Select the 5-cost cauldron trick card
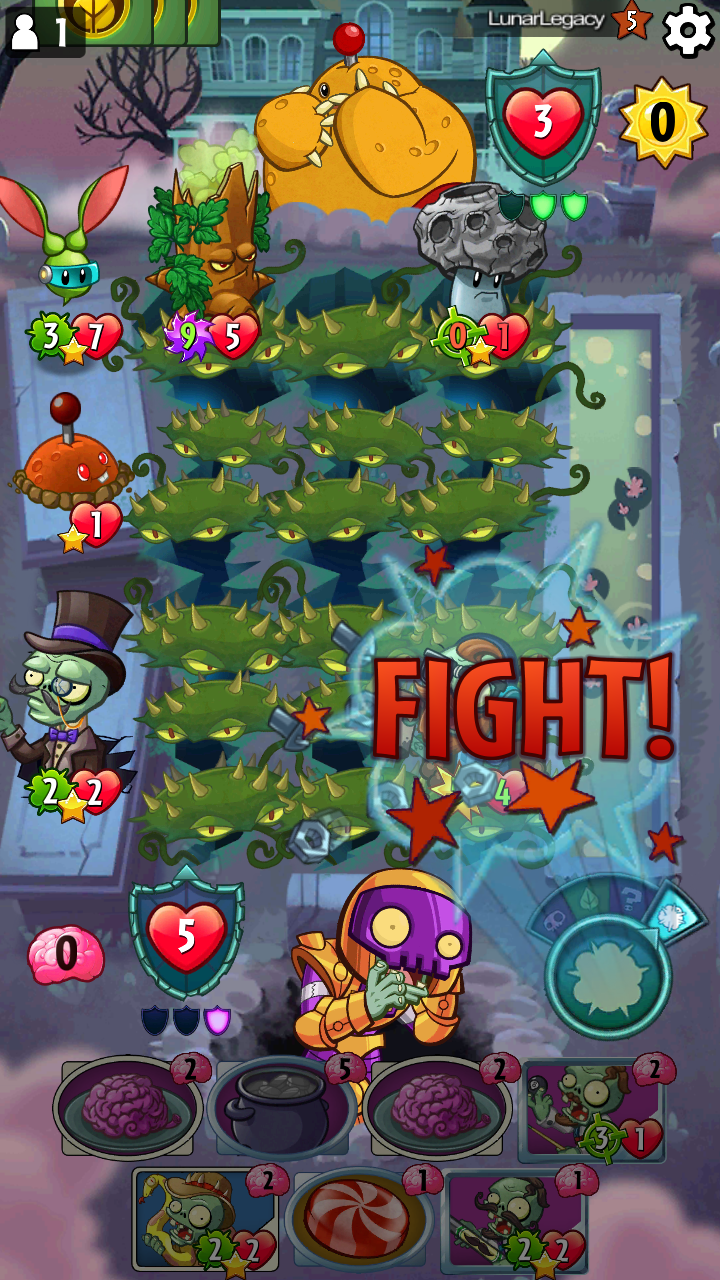Image resolution: width=720 pixels, height=1280 pixels. [281, 1107]
